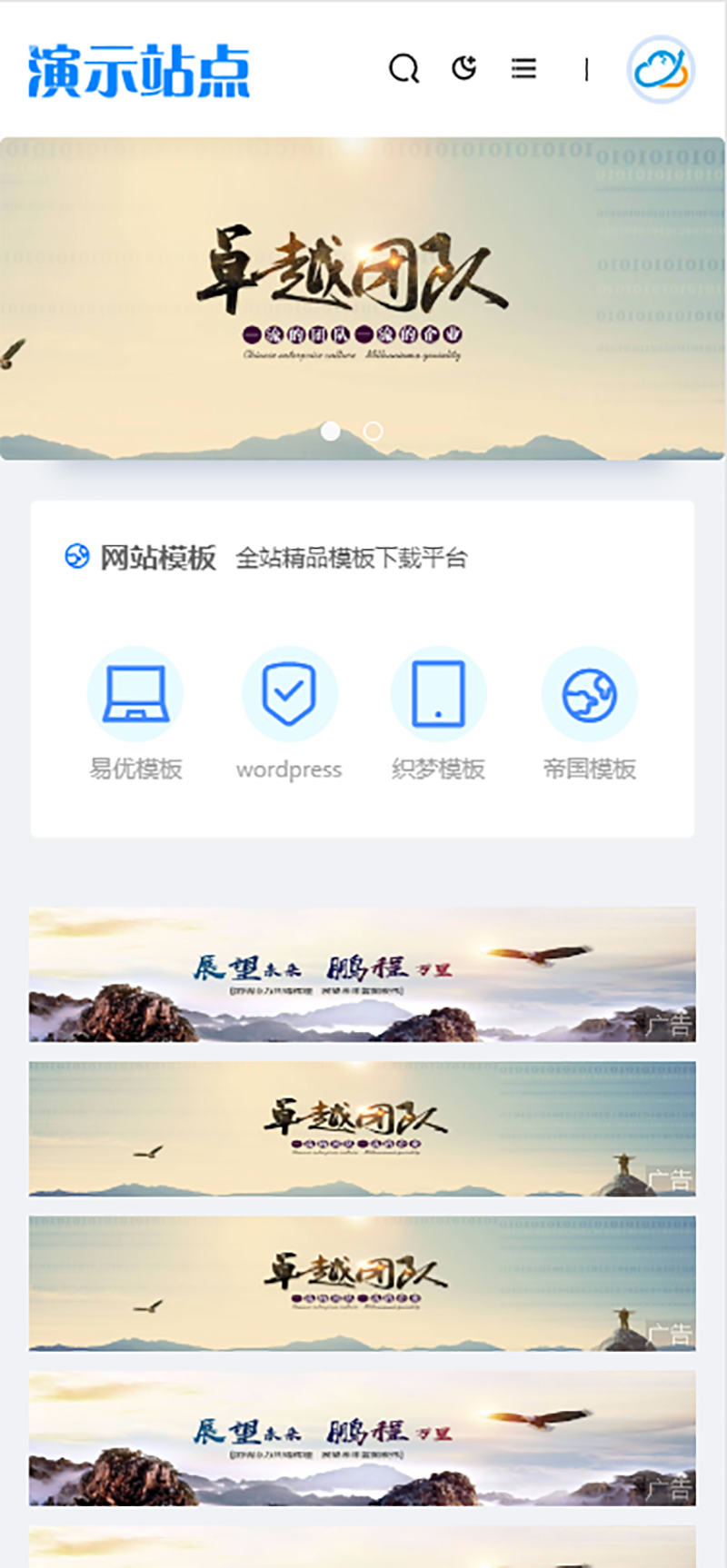Image resolution: width=727 pixels, height=1568 pixels.
Task: Open the 网站模板 section title
Action: tap(157, 557)
